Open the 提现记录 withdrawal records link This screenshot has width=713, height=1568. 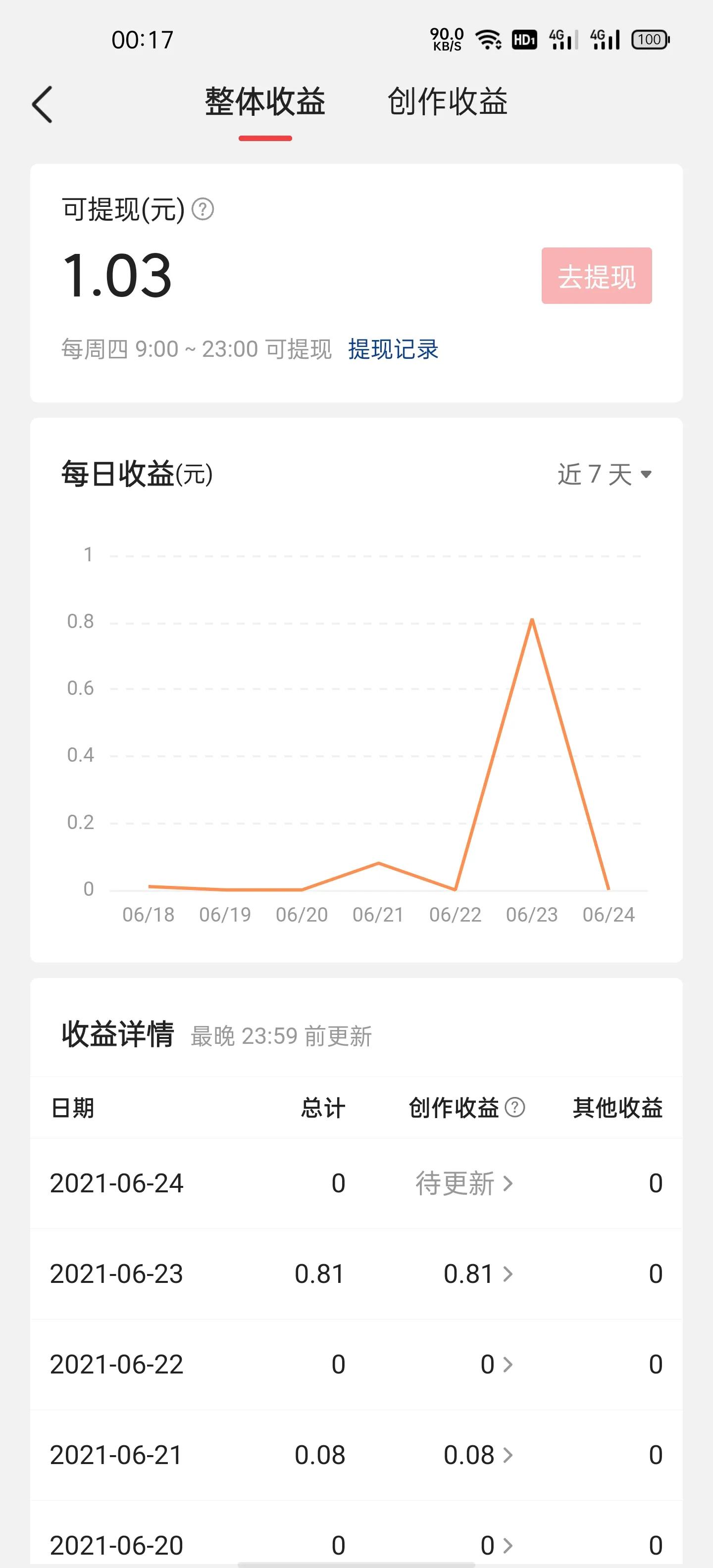(x=393, y=349)
